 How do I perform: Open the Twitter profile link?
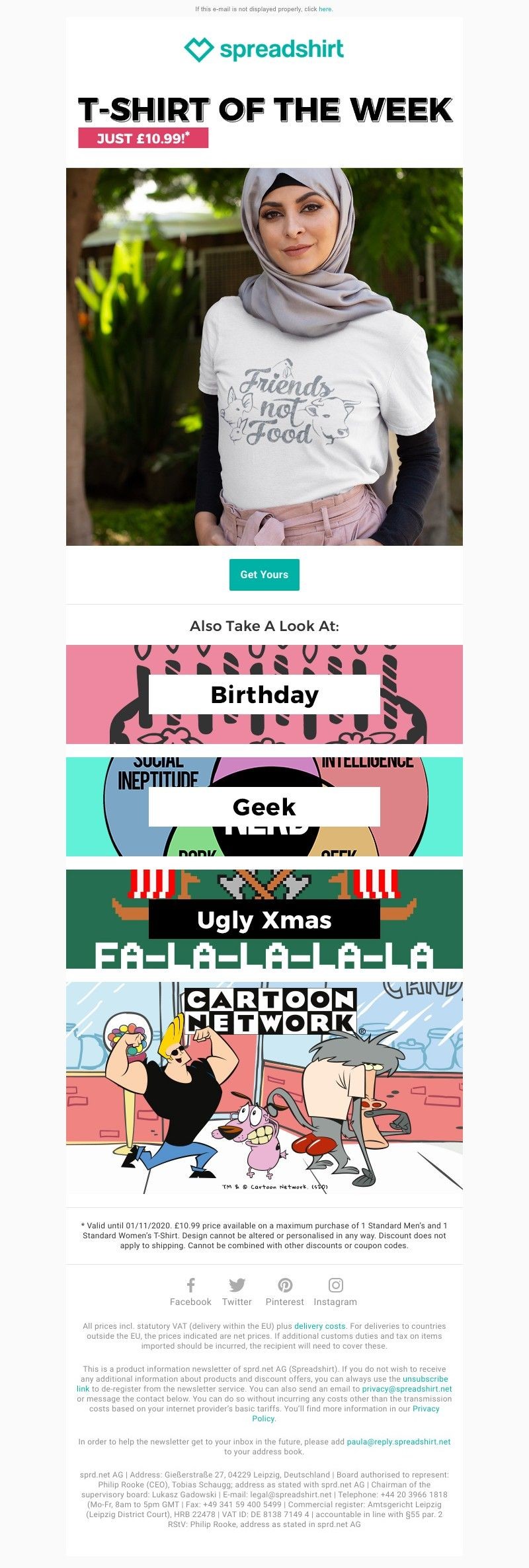click(237, 1292)
